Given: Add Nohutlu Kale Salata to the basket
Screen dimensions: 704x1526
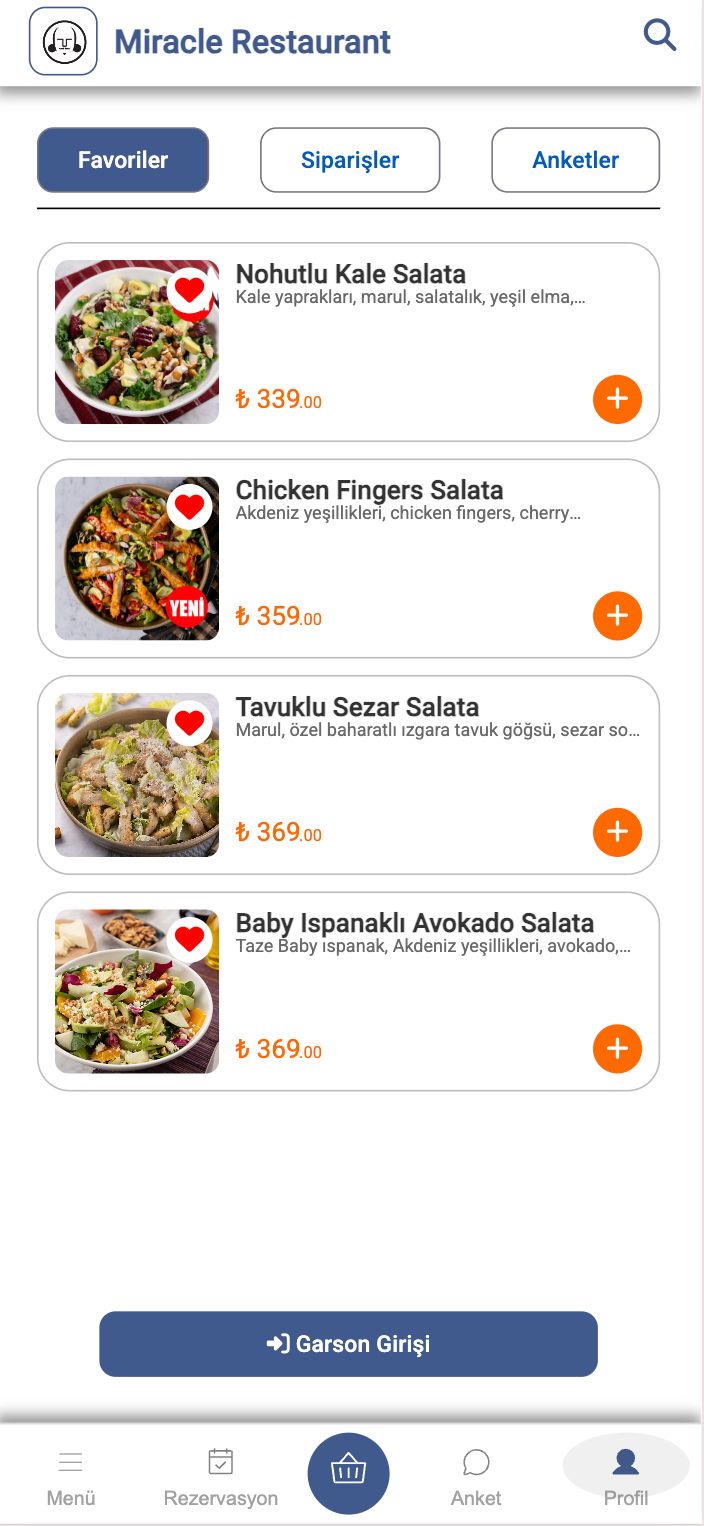Looking at the screenshot, I should pyautogui.click(x=617, y=399).
